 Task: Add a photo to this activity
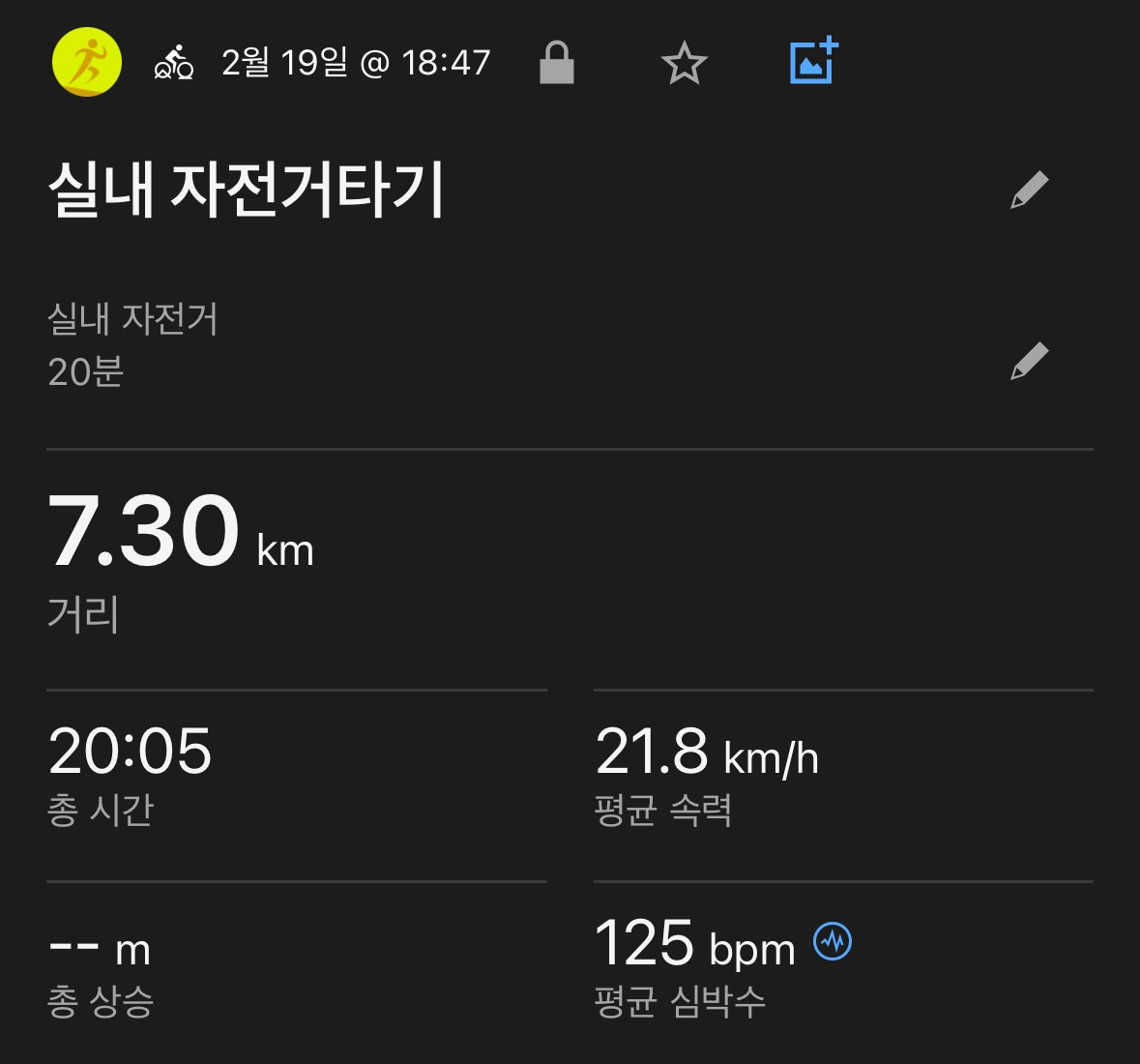pyautogui.click(x=813, y=62)
